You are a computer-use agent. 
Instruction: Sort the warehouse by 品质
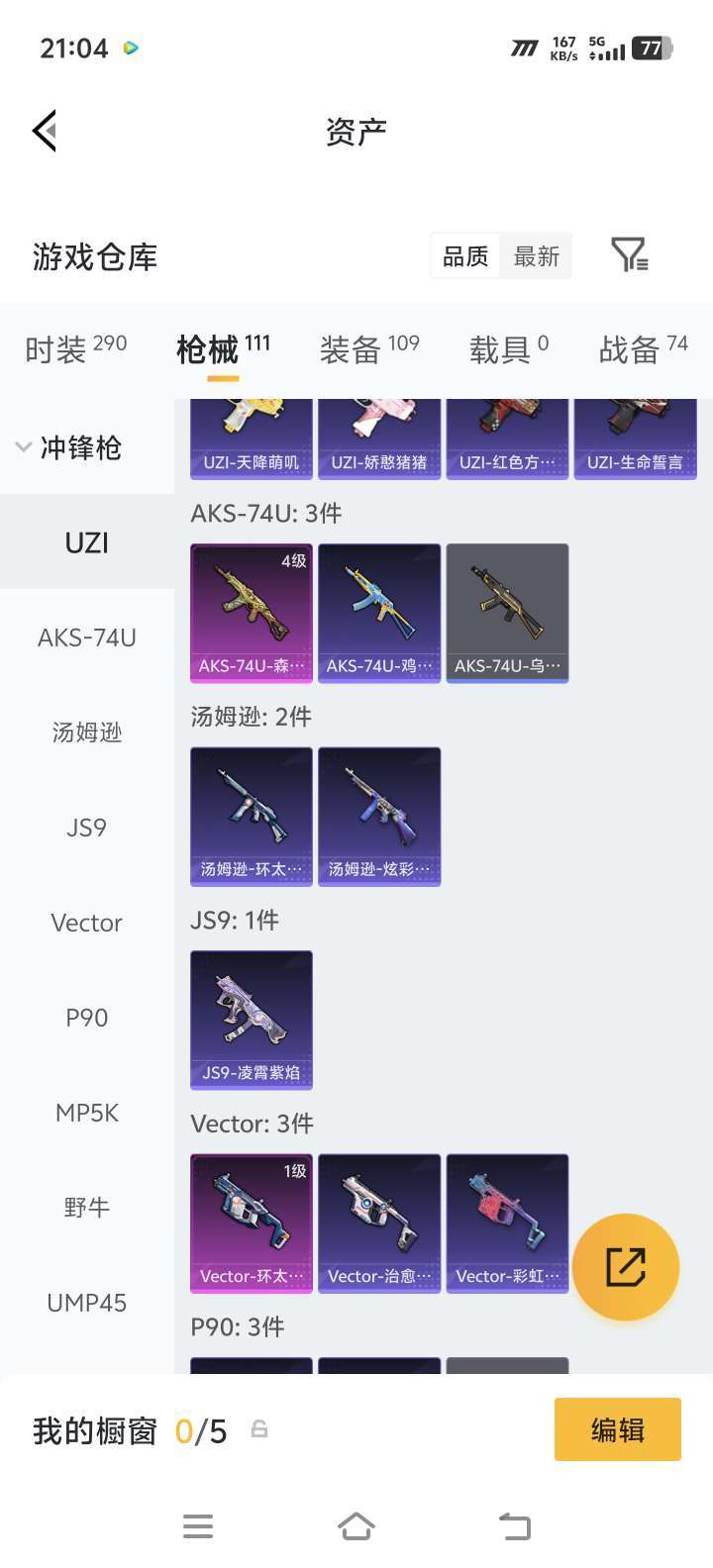pyautogui.click(x=463, y=255)
